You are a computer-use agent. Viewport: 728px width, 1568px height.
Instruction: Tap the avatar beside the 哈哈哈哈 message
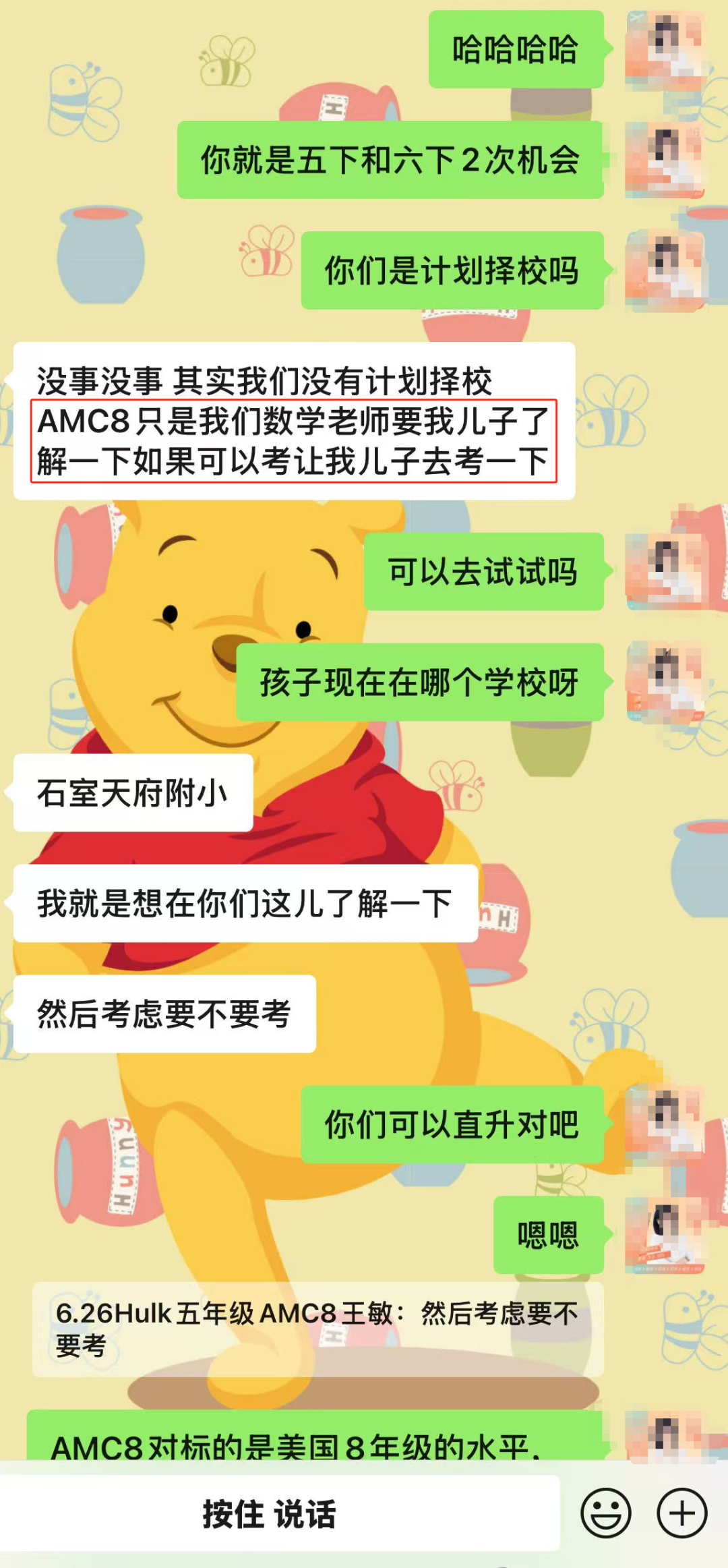(x=665, y=50)
